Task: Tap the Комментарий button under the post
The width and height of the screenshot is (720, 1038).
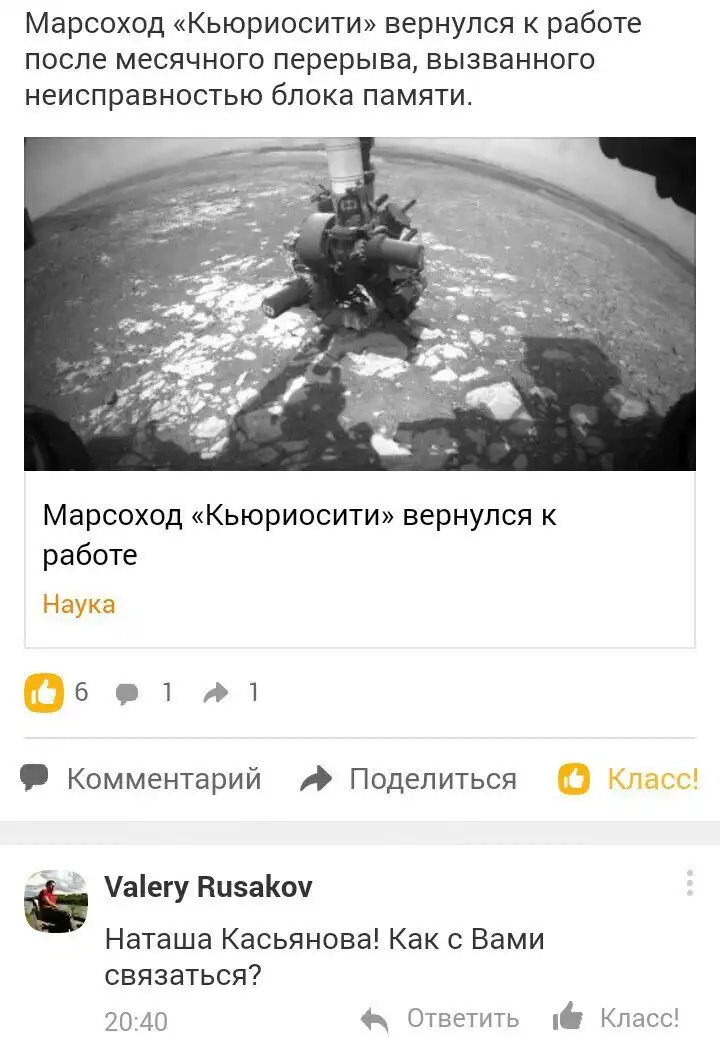Action: pyautogui.click(x=141, y=779)
